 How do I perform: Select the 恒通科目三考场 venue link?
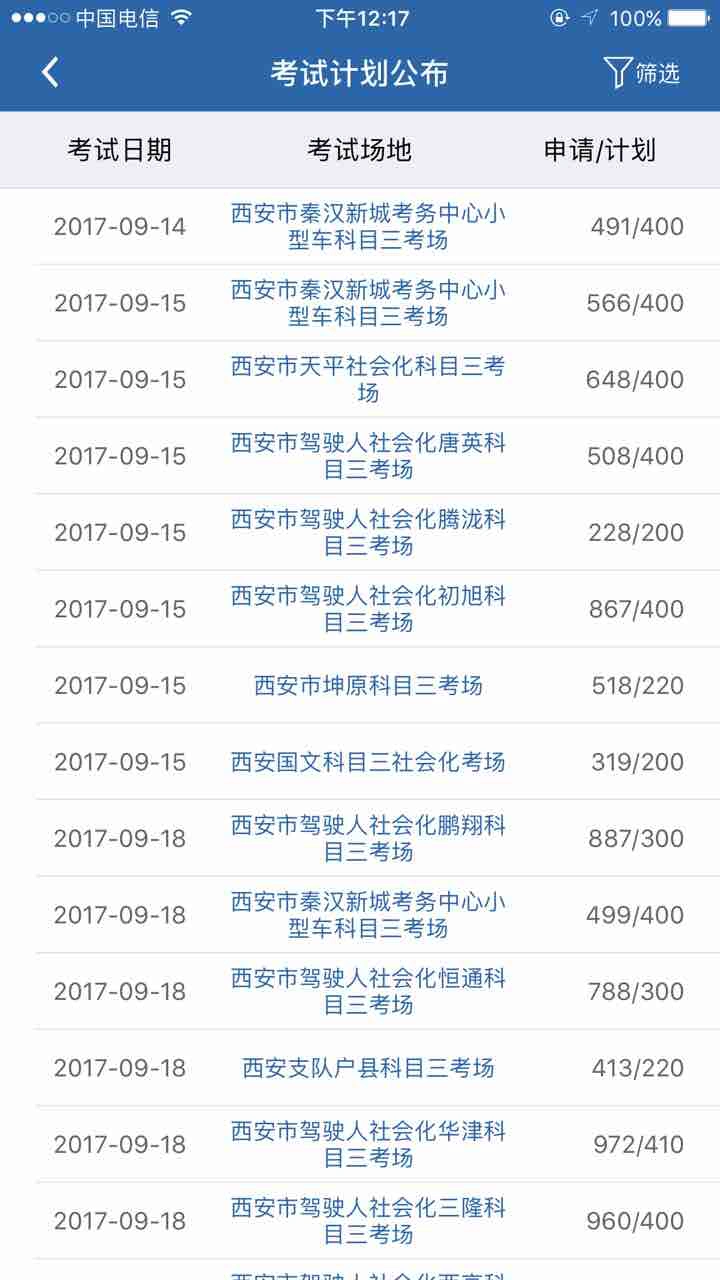(x=368, y=992)
